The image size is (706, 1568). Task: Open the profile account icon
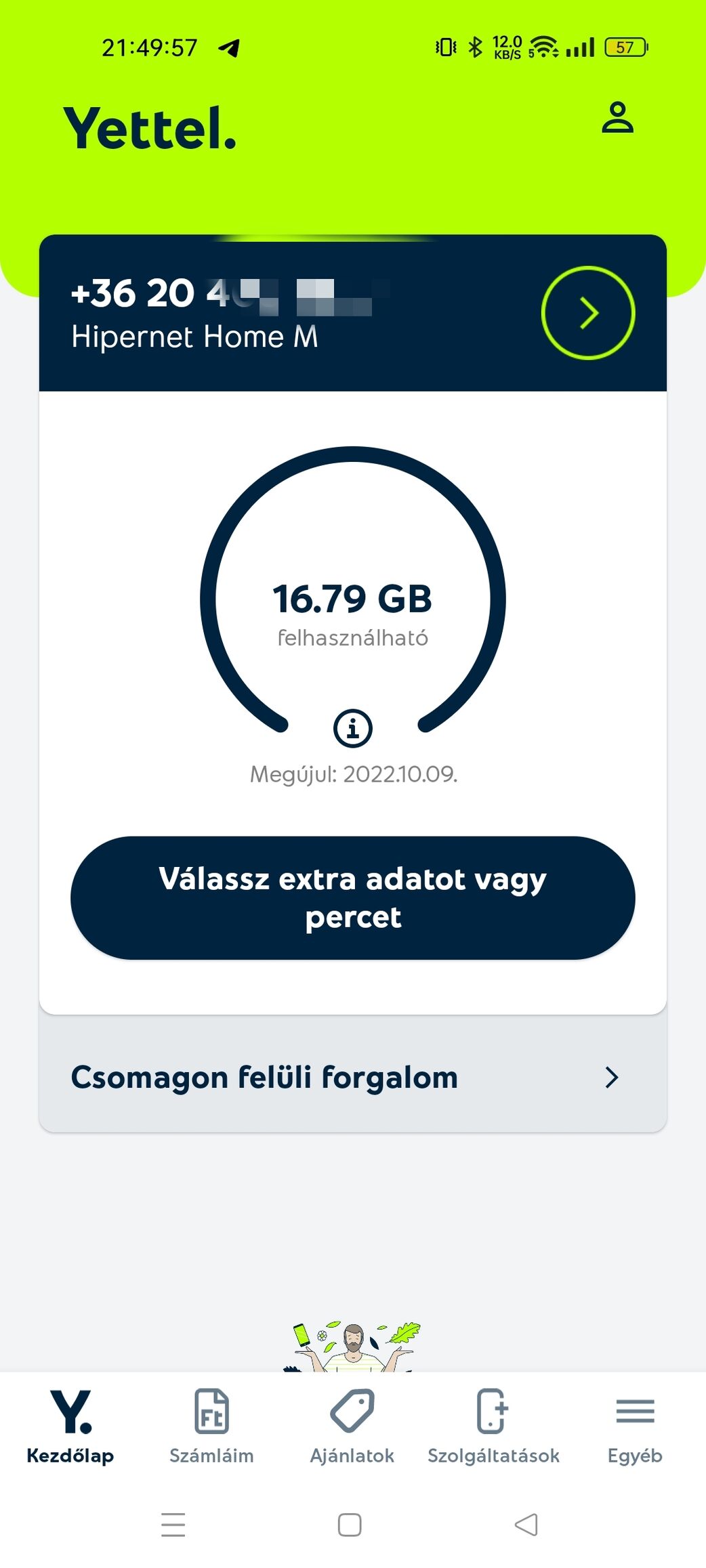617,118
